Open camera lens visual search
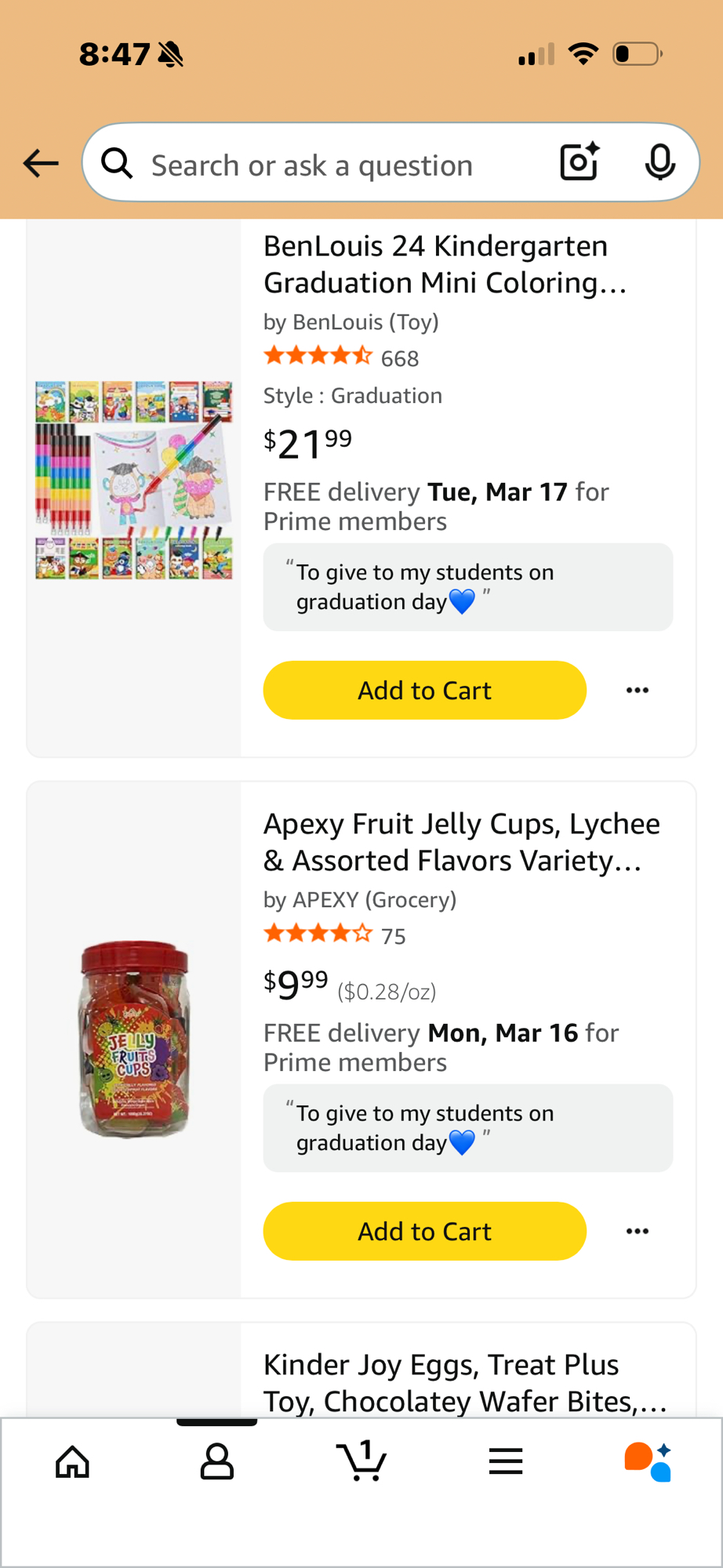723x1568 pixels. [x=579, y=162]
